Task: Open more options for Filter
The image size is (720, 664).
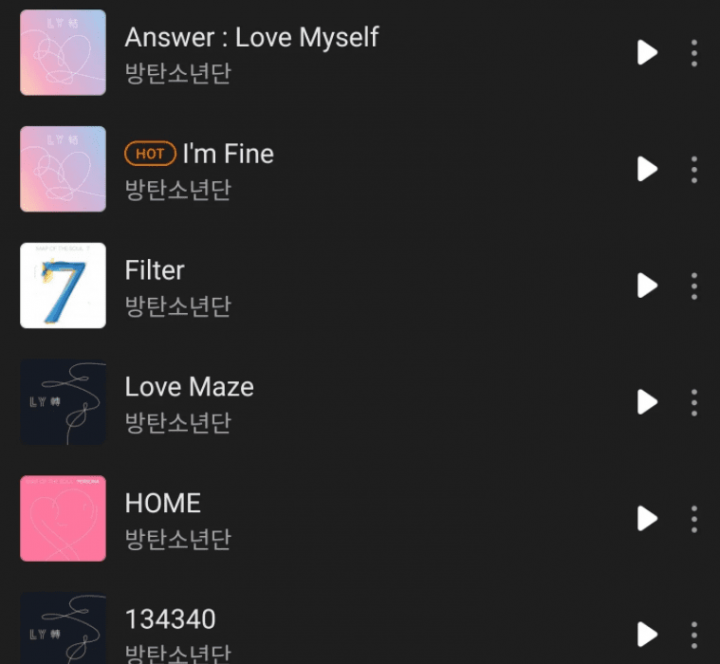Action: [694, 286]
